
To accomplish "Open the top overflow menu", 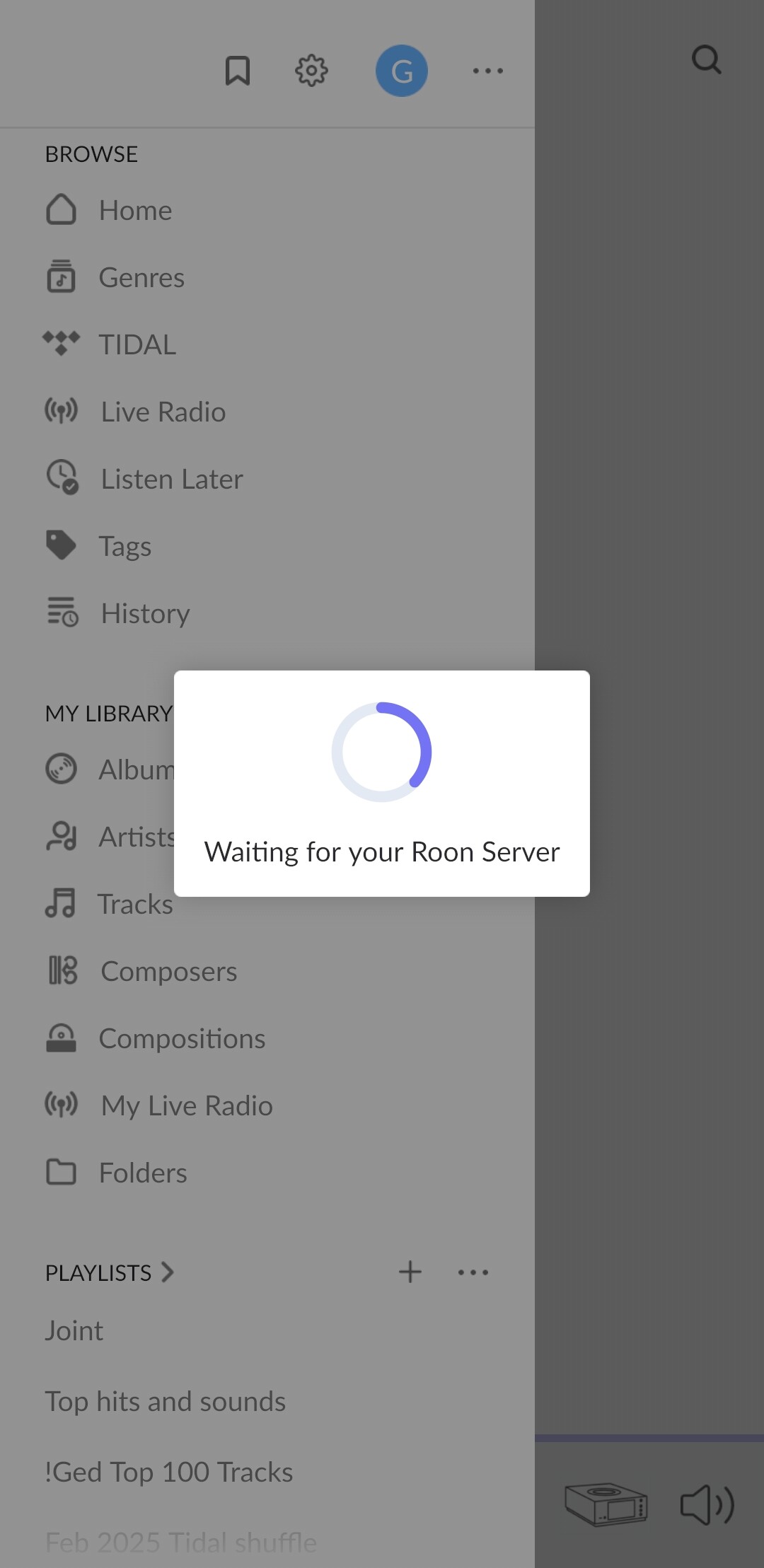I will [488, 71].
